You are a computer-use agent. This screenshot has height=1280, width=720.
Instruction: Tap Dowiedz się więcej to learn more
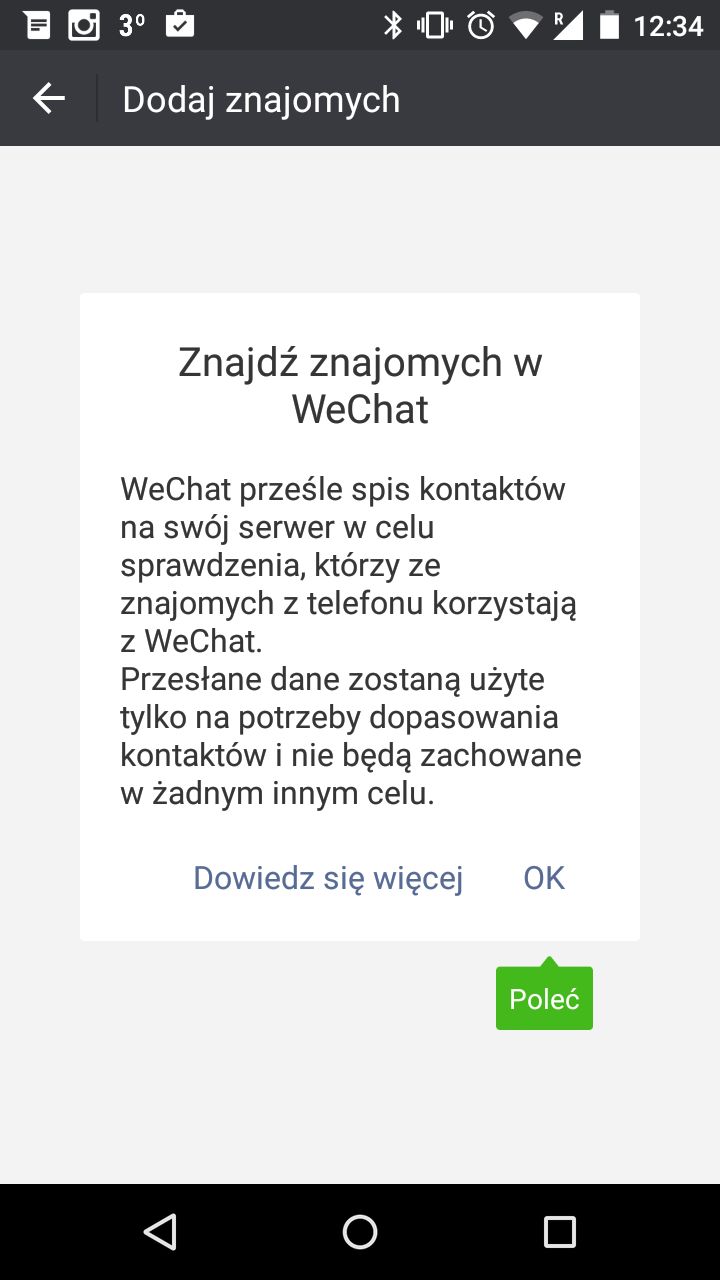pos(328,878)
